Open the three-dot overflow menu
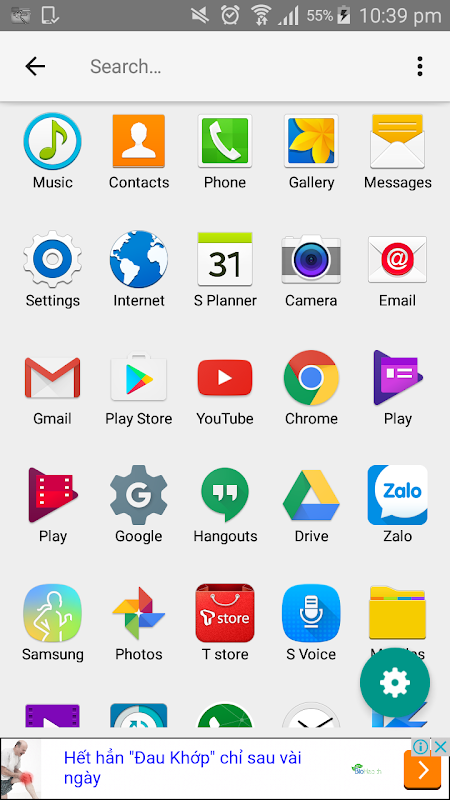Image resolution: width=450 pixels, height=800 pixels. pyautogui.click(x=420, y=66)
